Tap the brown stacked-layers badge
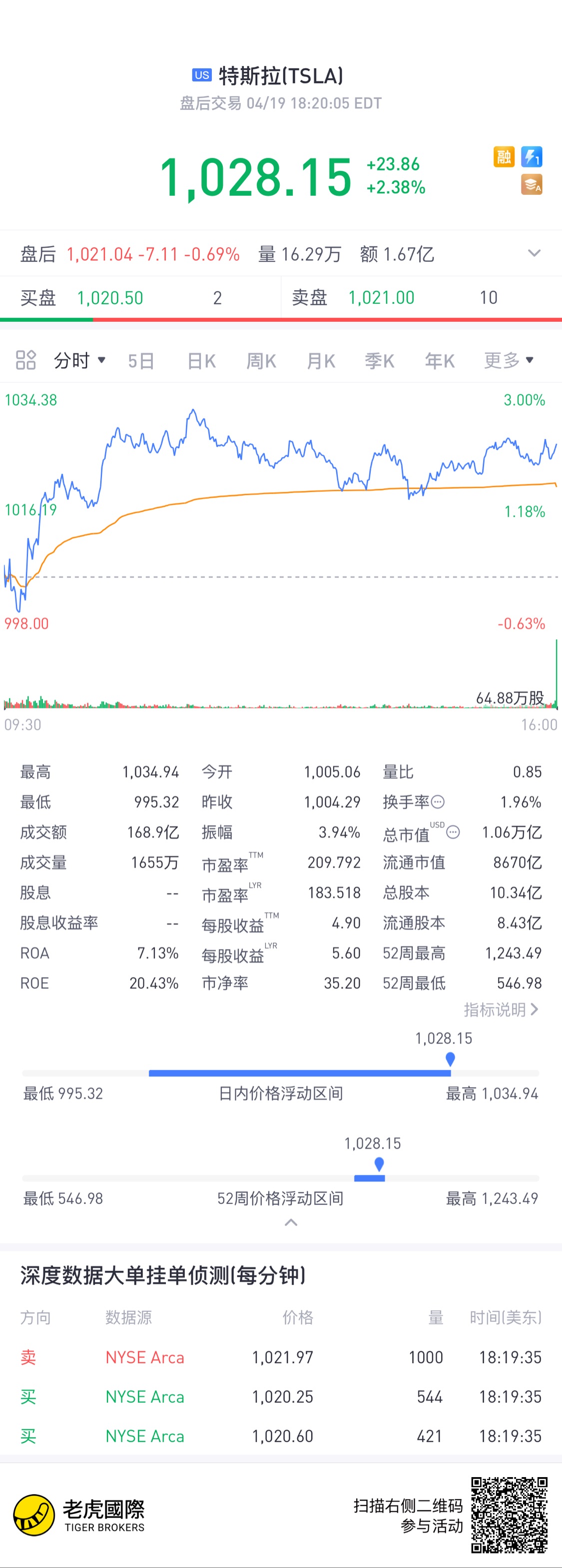 point(532,184)
